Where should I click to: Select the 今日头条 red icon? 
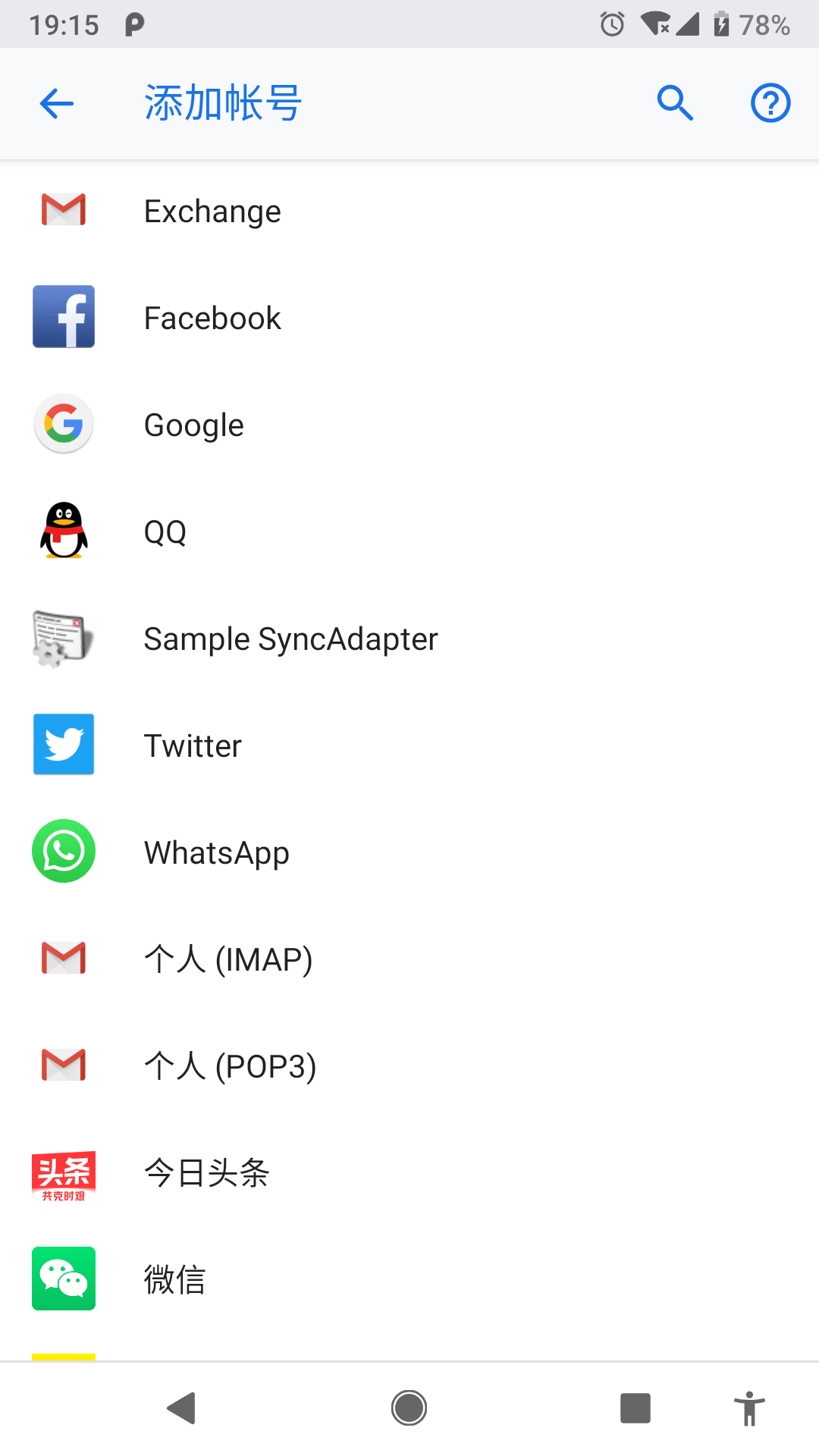tap(63, 1172)
